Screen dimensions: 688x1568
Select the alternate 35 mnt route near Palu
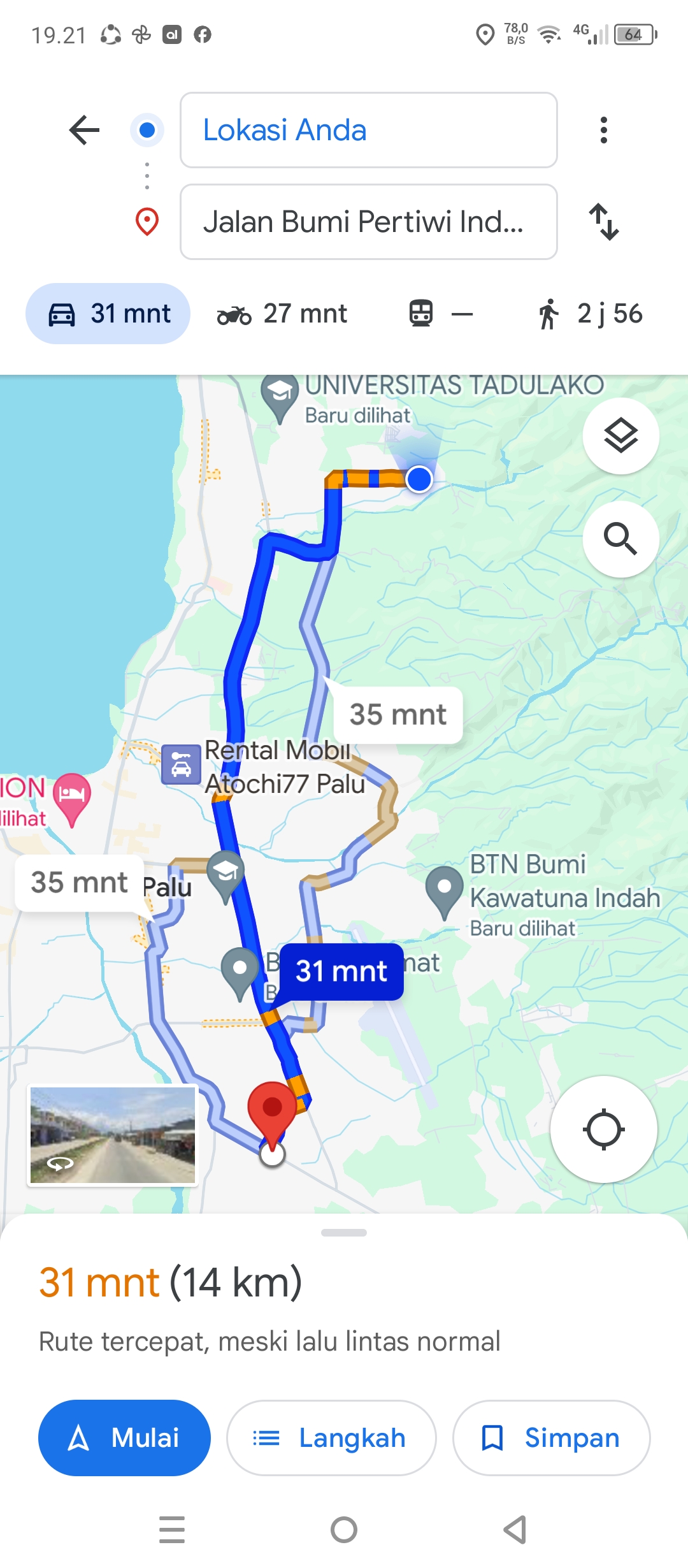[x=79, y=883]
